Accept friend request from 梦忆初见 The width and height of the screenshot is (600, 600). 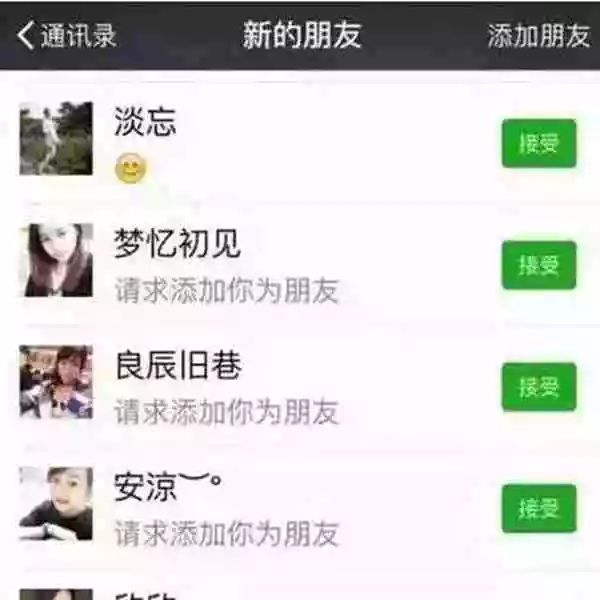point(539,265)
